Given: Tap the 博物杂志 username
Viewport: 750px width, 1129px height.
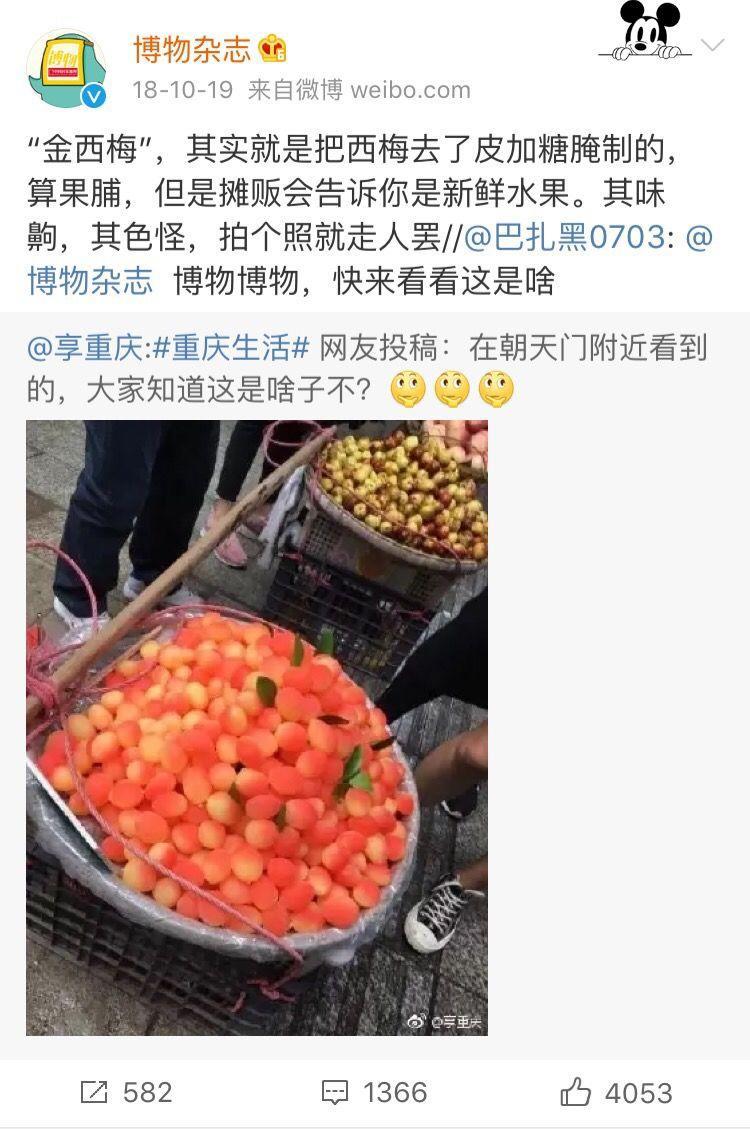Looking at the screenshot, I should click(x=192, y=47).
